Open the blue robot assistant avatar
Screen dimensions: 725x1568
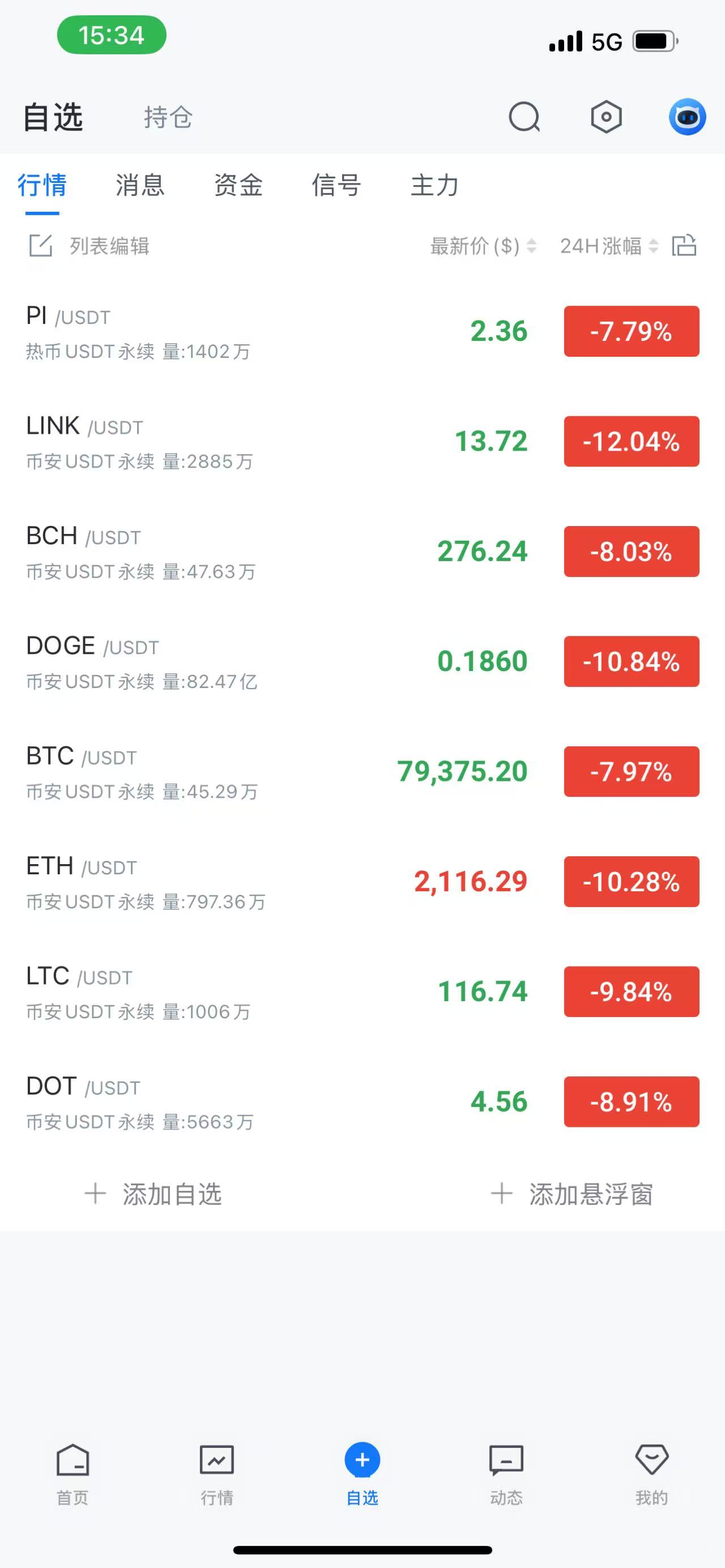tap(687, 117)
